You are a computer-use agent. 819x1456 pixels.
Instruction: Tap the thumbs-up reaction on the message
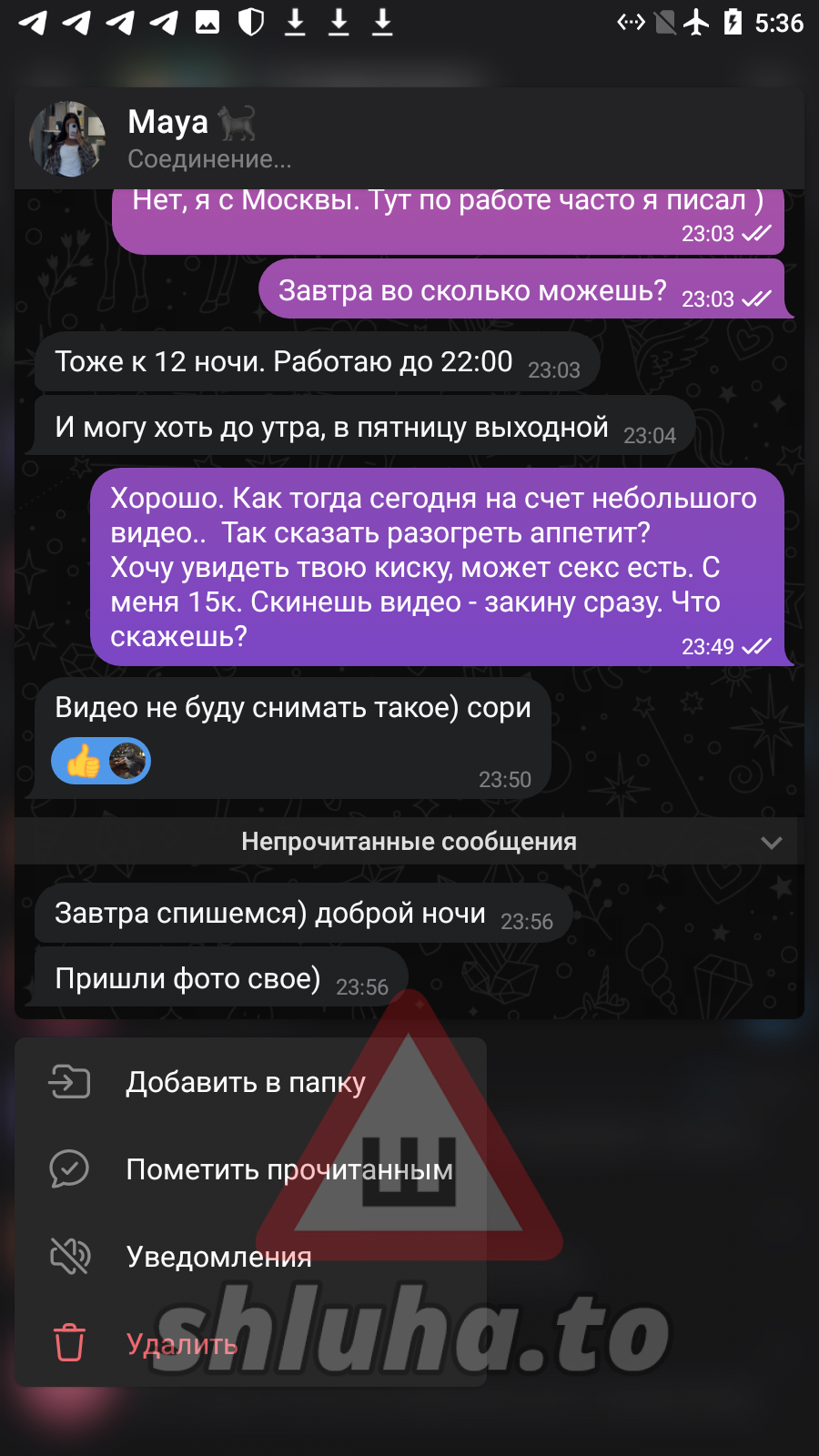click(x=84, y=762)
